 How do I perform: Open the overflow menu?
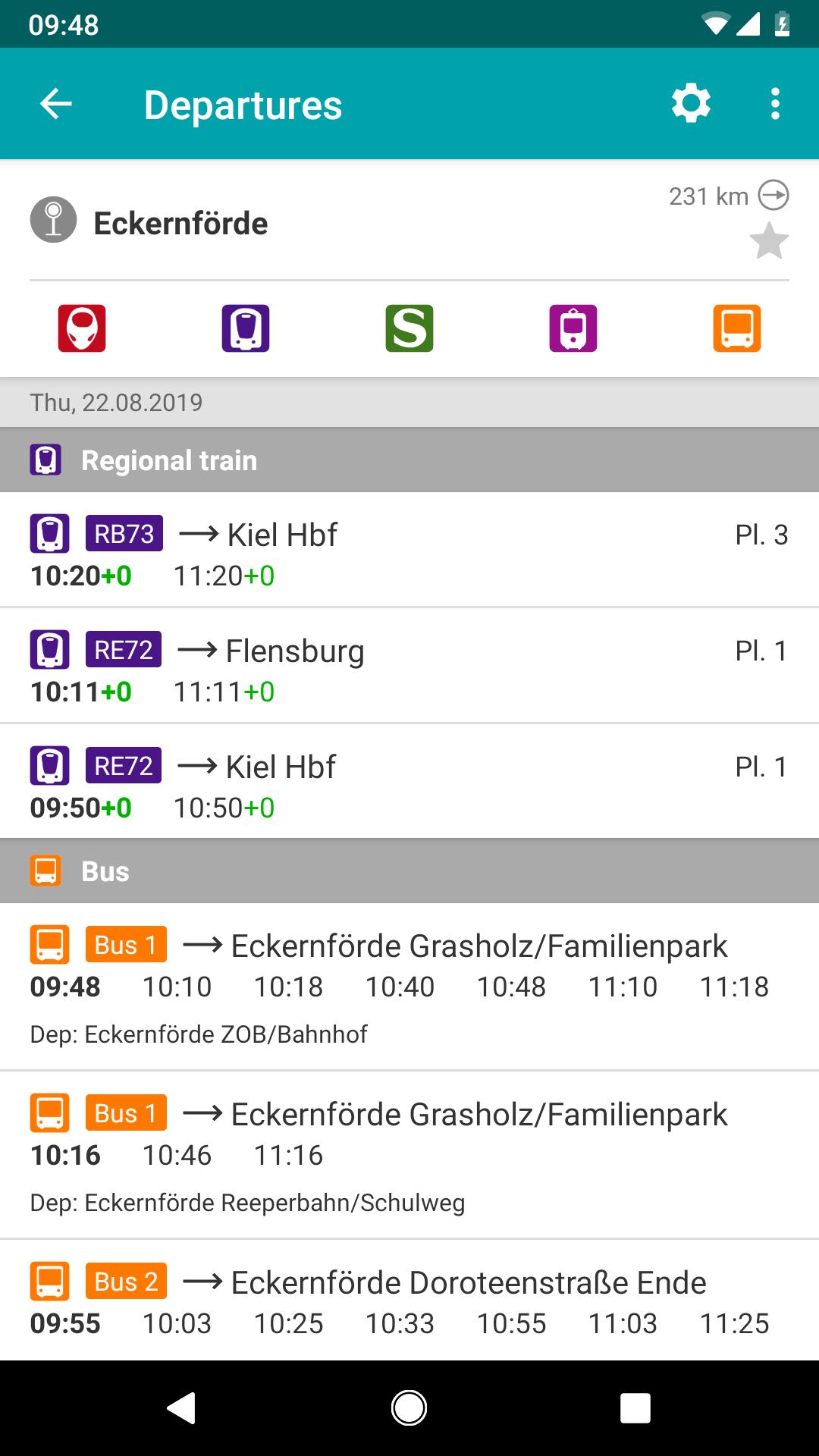(x=775, y=104)
